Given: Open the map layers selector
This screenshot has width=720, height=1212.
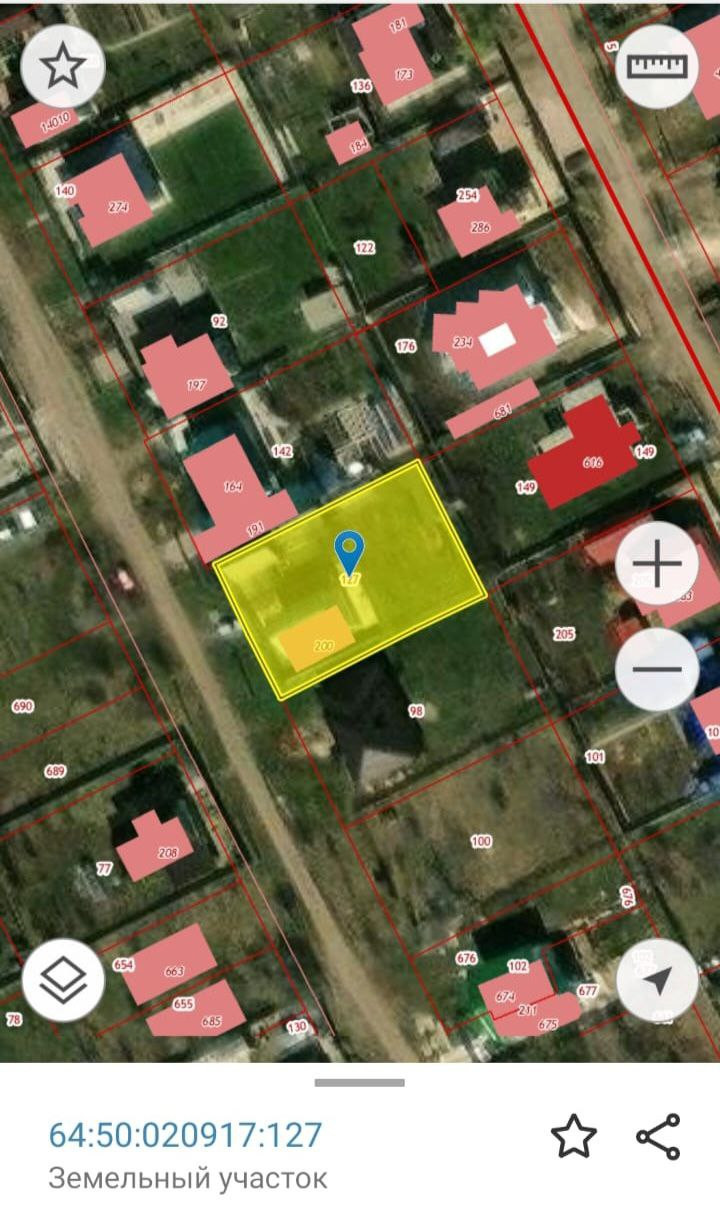Looking at the screenshot, I should pos(63,980).
